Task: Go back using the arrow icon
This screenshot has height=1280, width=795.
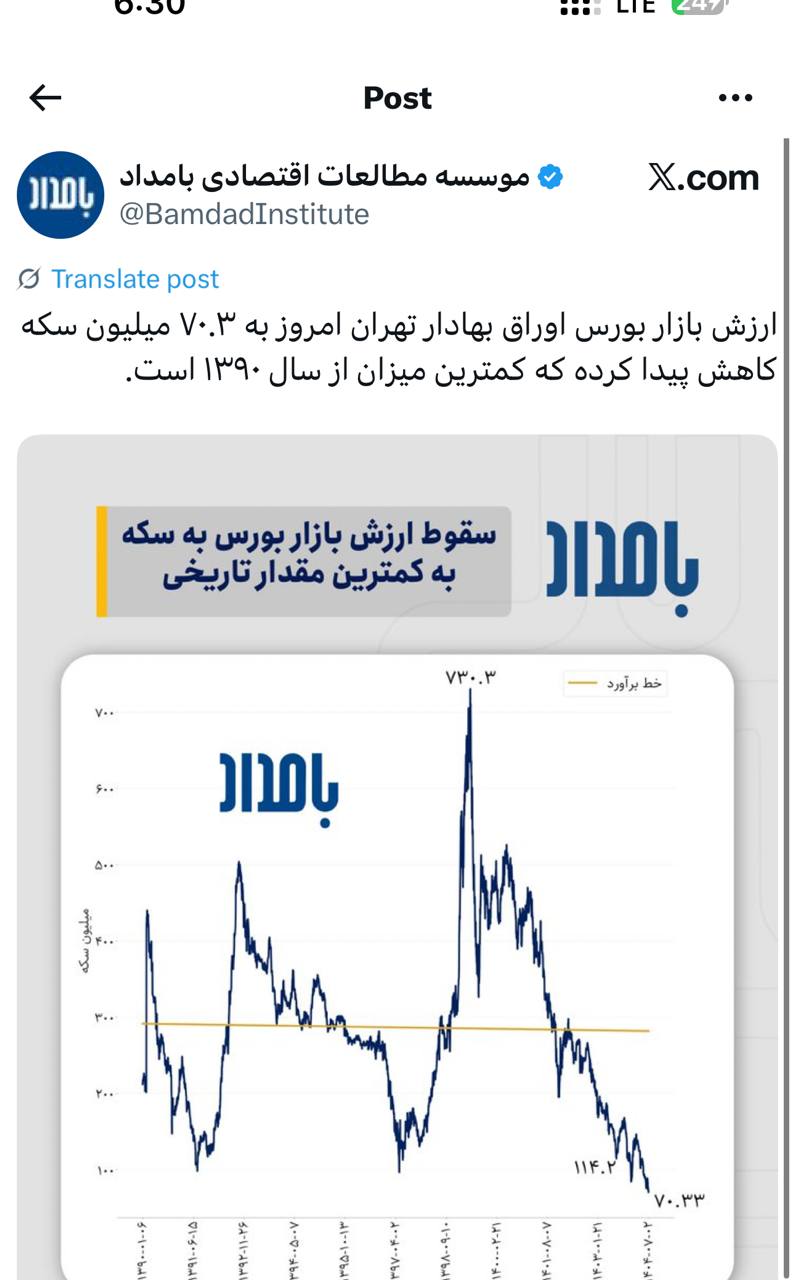Action: click(46, 98)
